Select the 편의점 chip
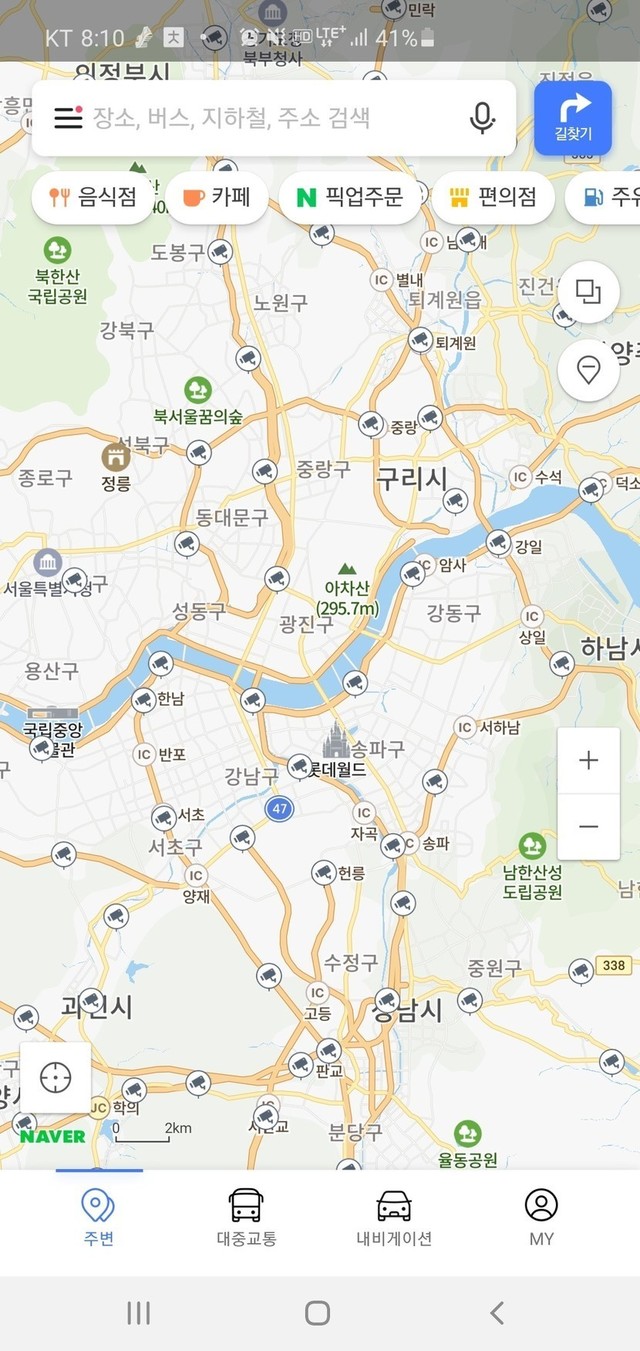Screen dimensions: 640x1351 pyautogui.click(x=492, y=197)
